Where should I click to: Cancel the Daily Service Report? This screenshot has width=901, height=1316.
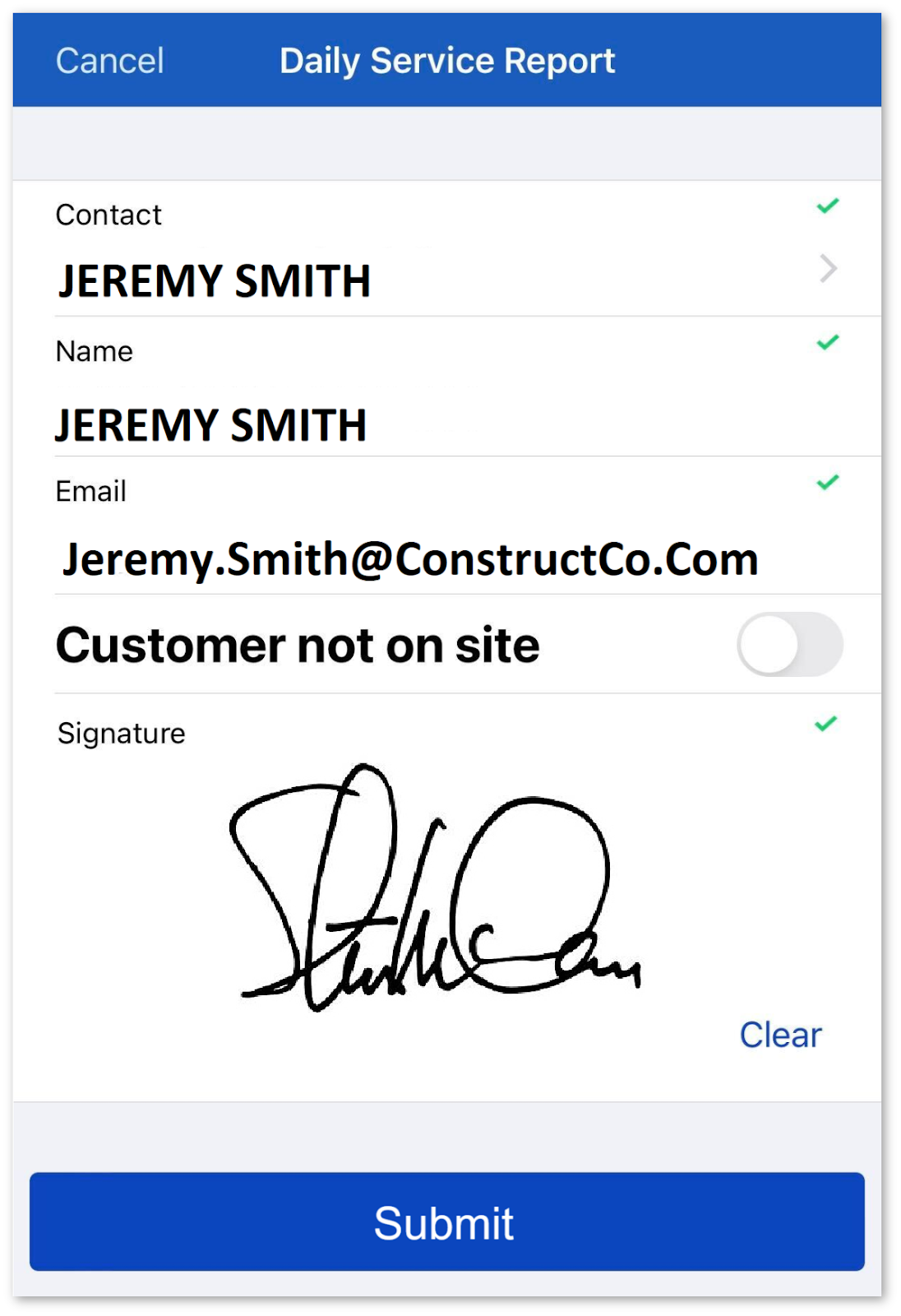click(x=109, y=61)
